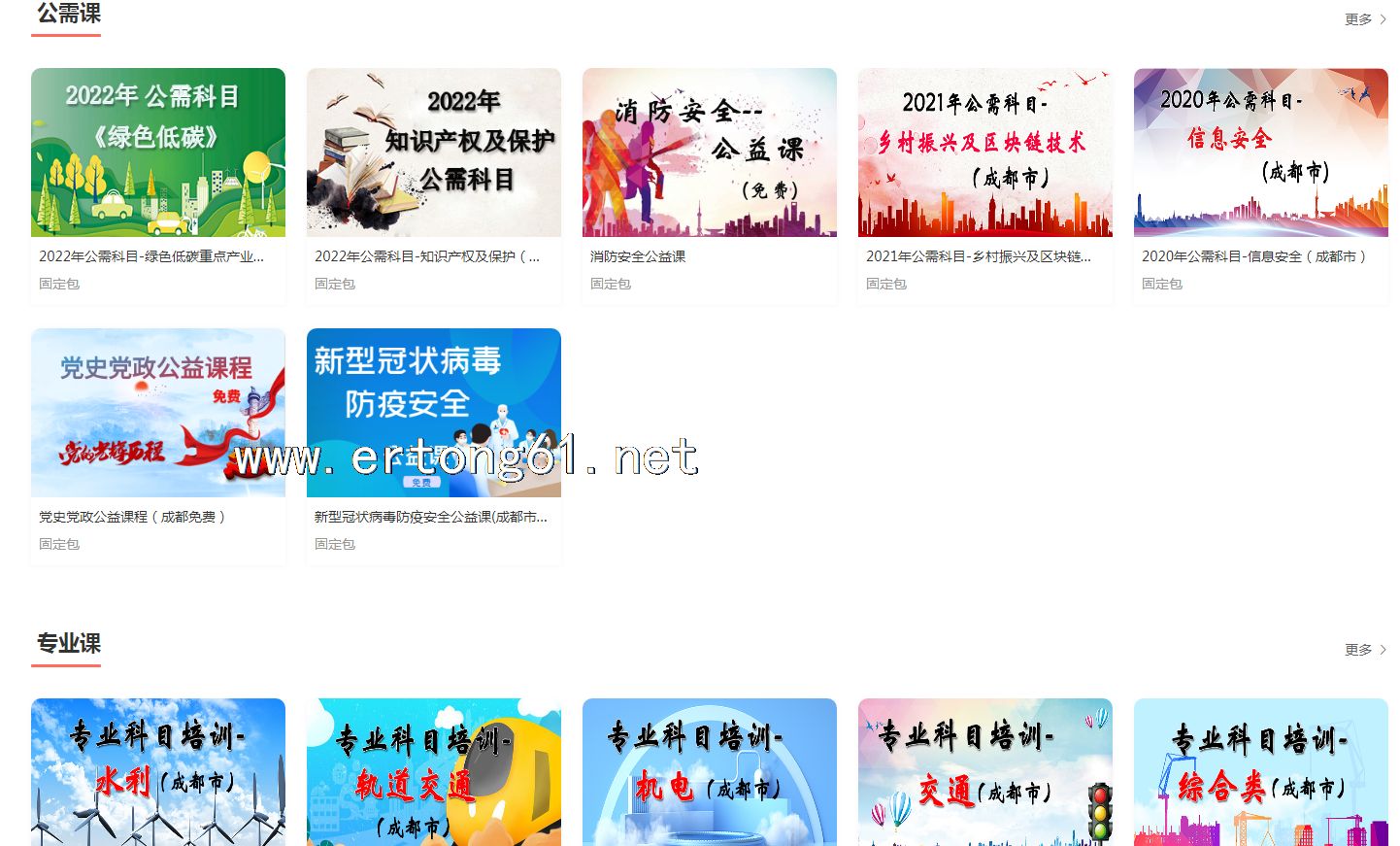View 专业科目培训 交通 course

coord(985,772)
